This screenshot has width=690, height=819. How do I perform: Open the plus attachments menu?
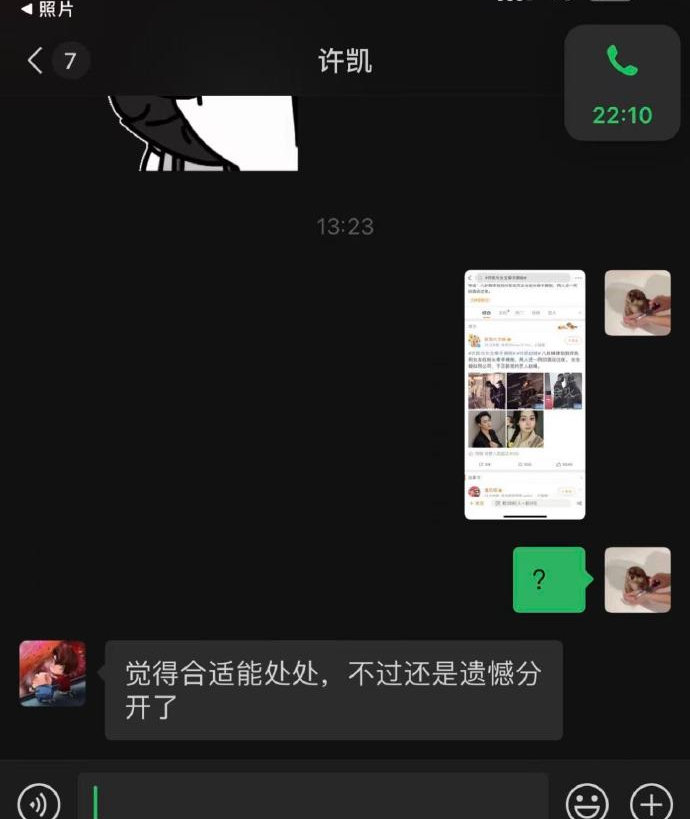(x=651, y=802)
